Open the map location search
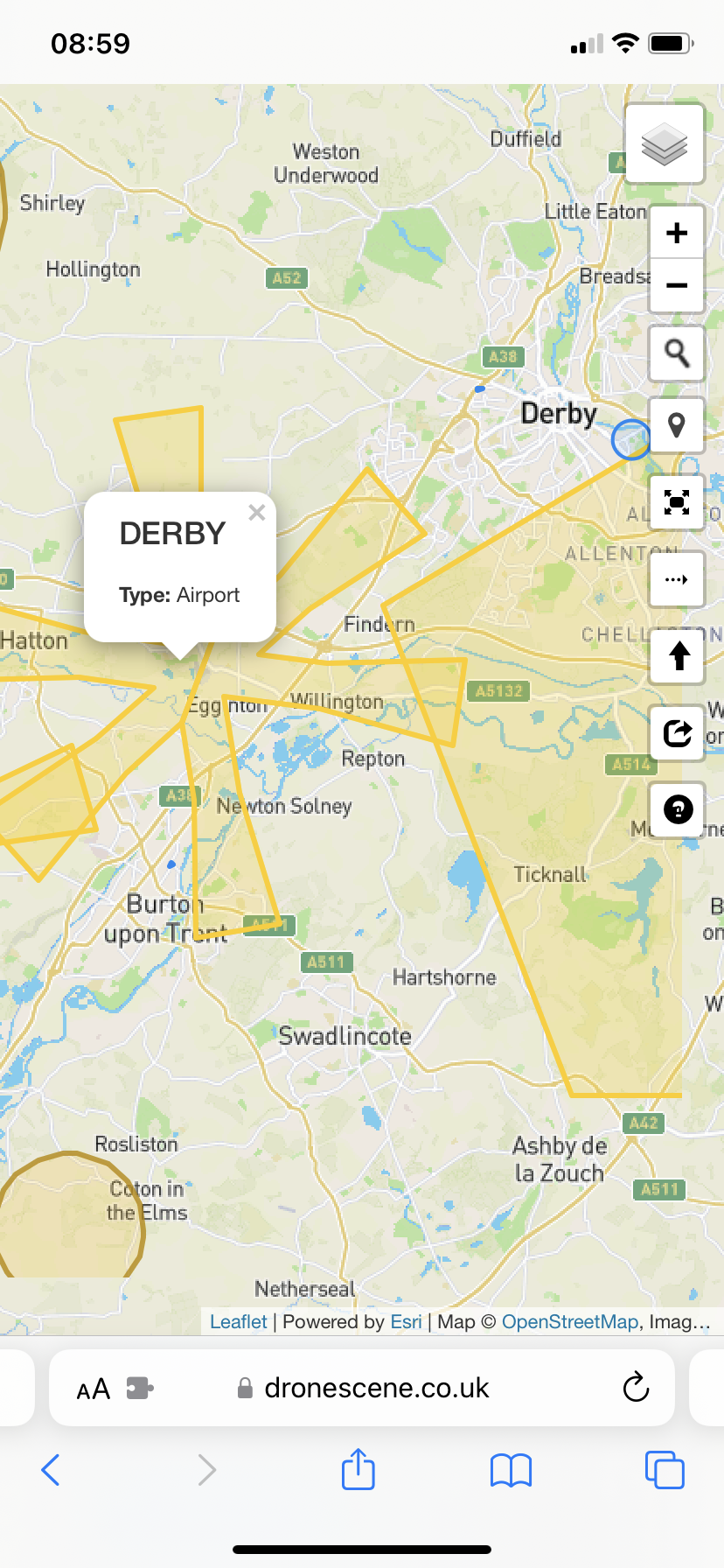The width and height of the screenshot is (724, 1568). click(x=676, y=353)
